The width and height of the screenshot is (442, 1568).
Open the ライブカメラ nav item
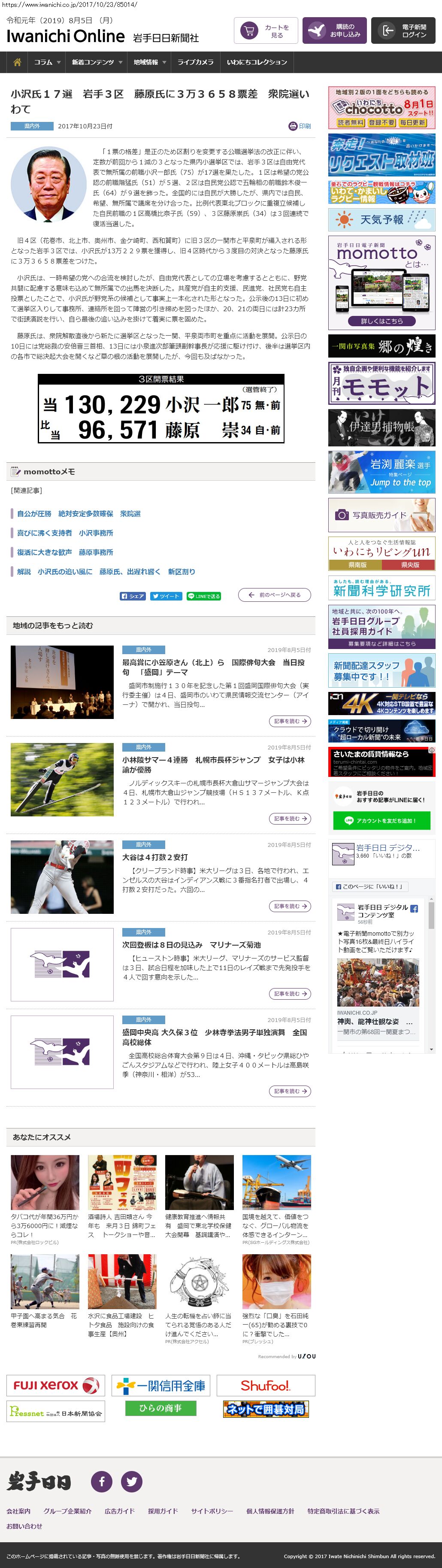(195, 62)
